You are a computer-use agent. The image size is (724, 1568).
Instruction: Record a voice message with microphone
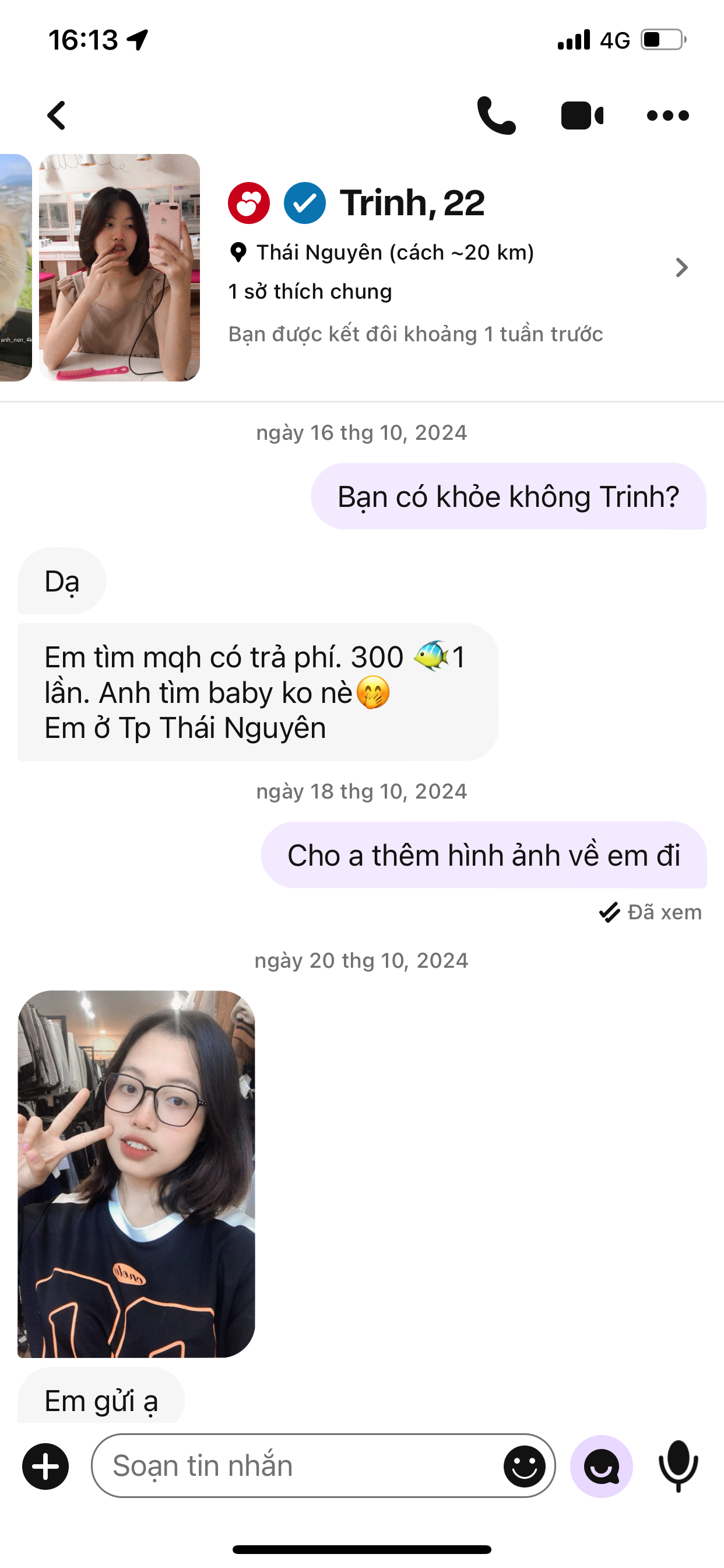(x=679, y=1466)
